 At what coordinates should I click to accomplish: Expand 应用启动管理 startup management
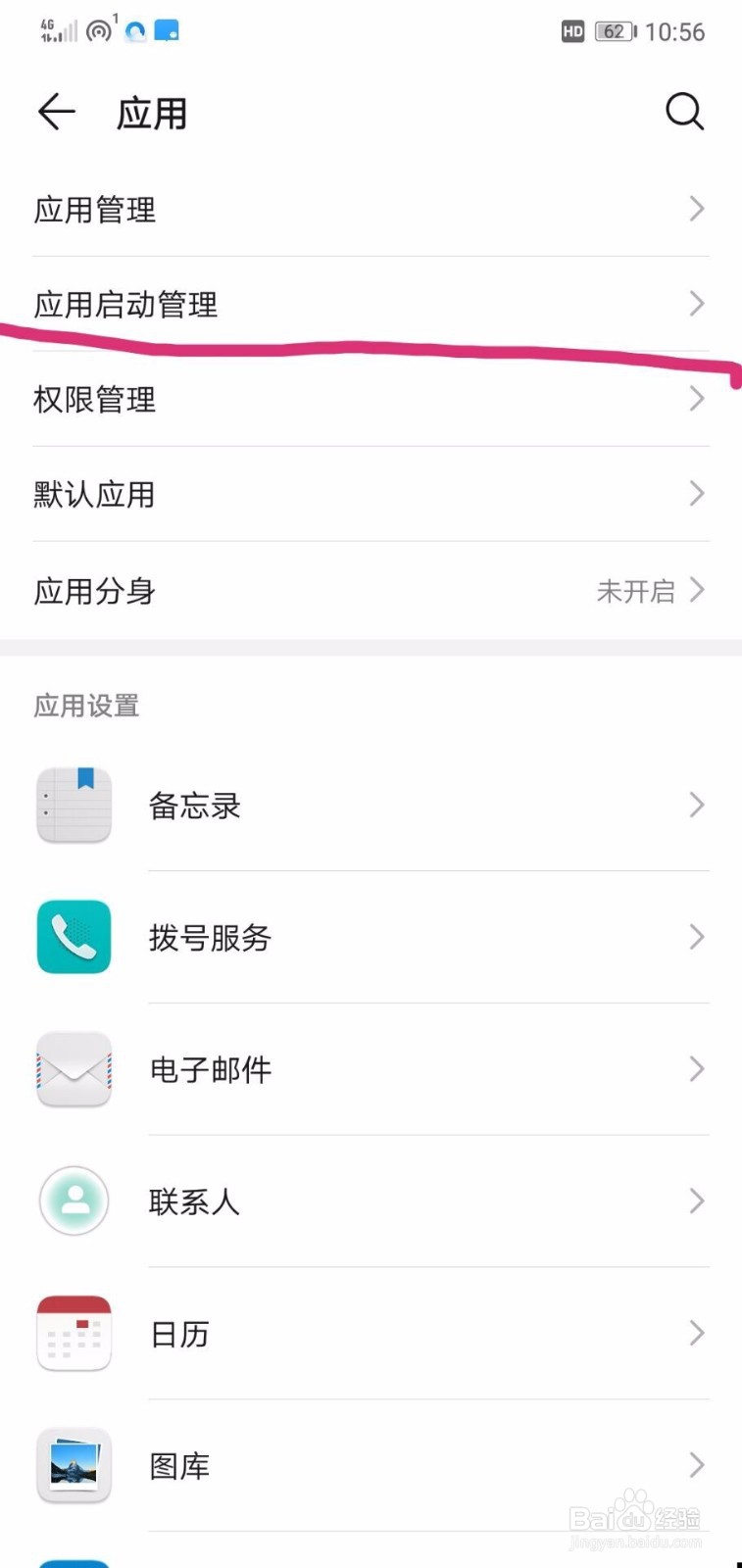point(371,304)
